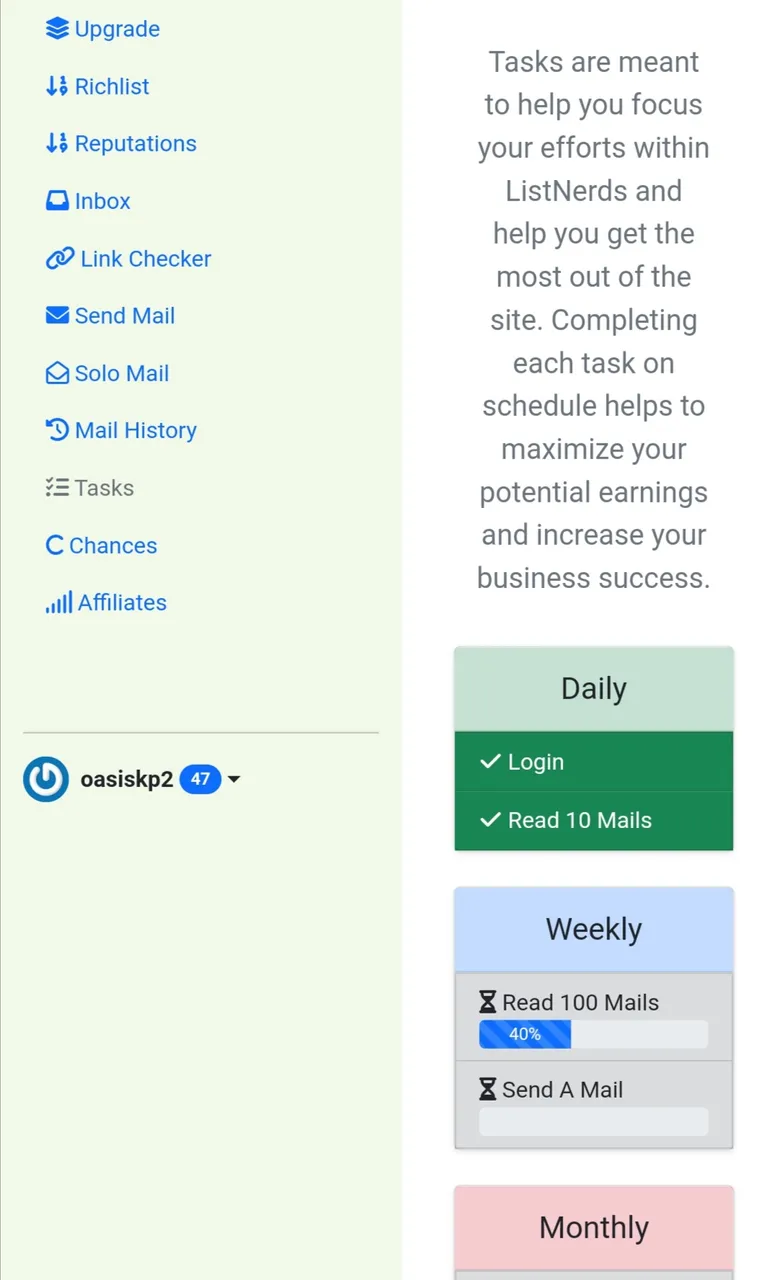Image resolution: width=778 pixels, height=1280 pixels.
Task: Open the Affiliates section
Action: [107, 602]
